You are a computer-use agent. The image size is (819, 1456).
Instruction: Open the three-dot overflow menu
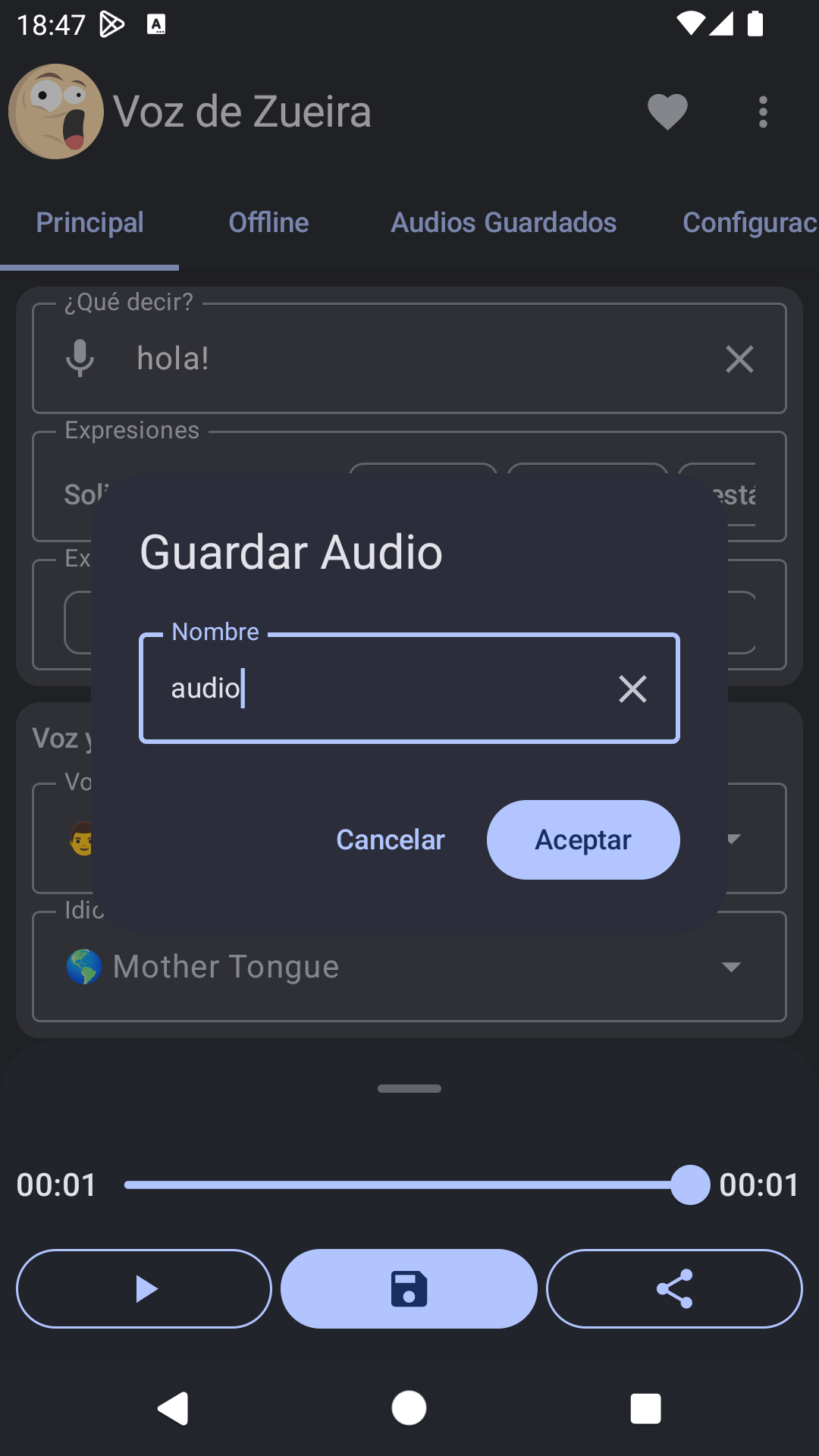[x=763, y=111]
